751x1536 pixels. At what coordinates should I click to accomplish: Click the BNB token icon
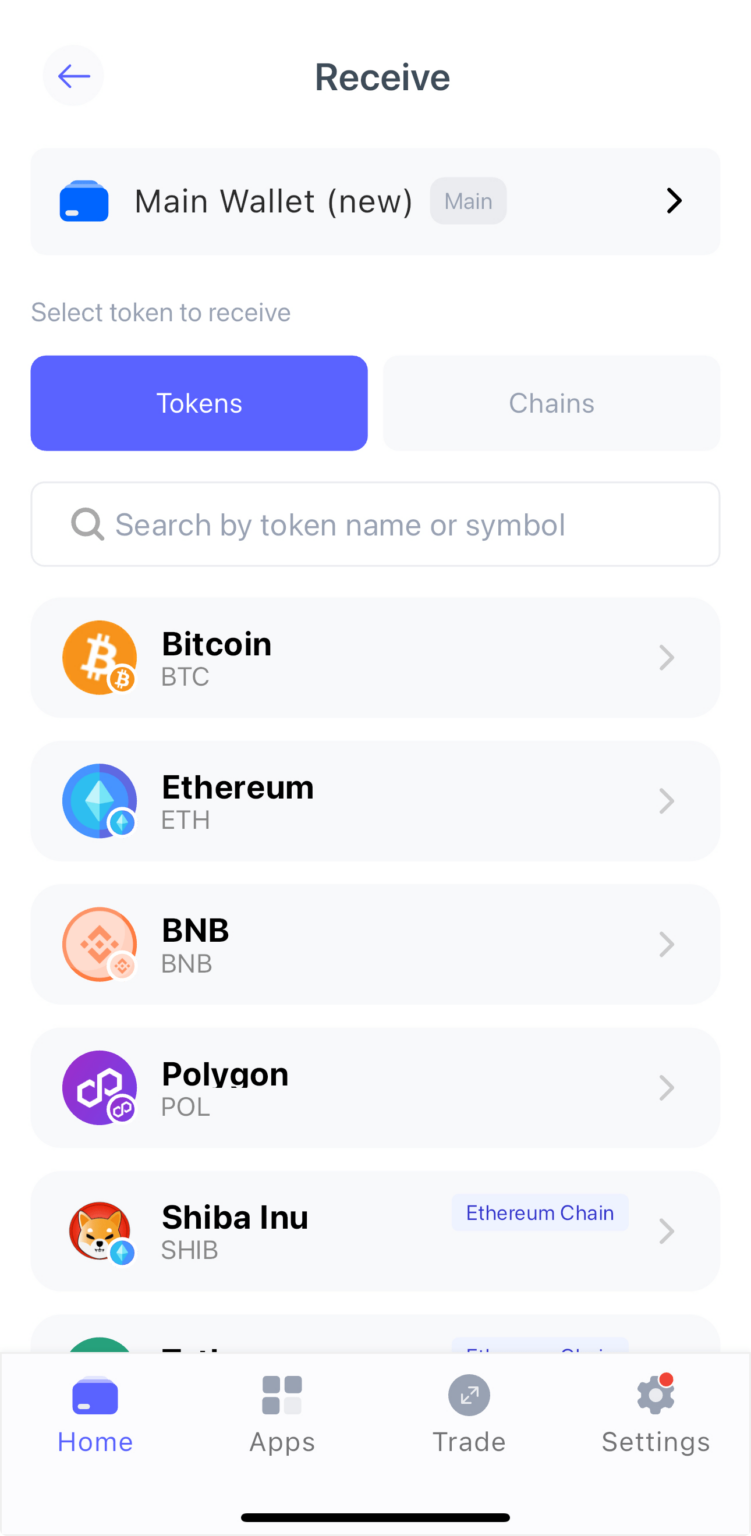pos(99,943)
